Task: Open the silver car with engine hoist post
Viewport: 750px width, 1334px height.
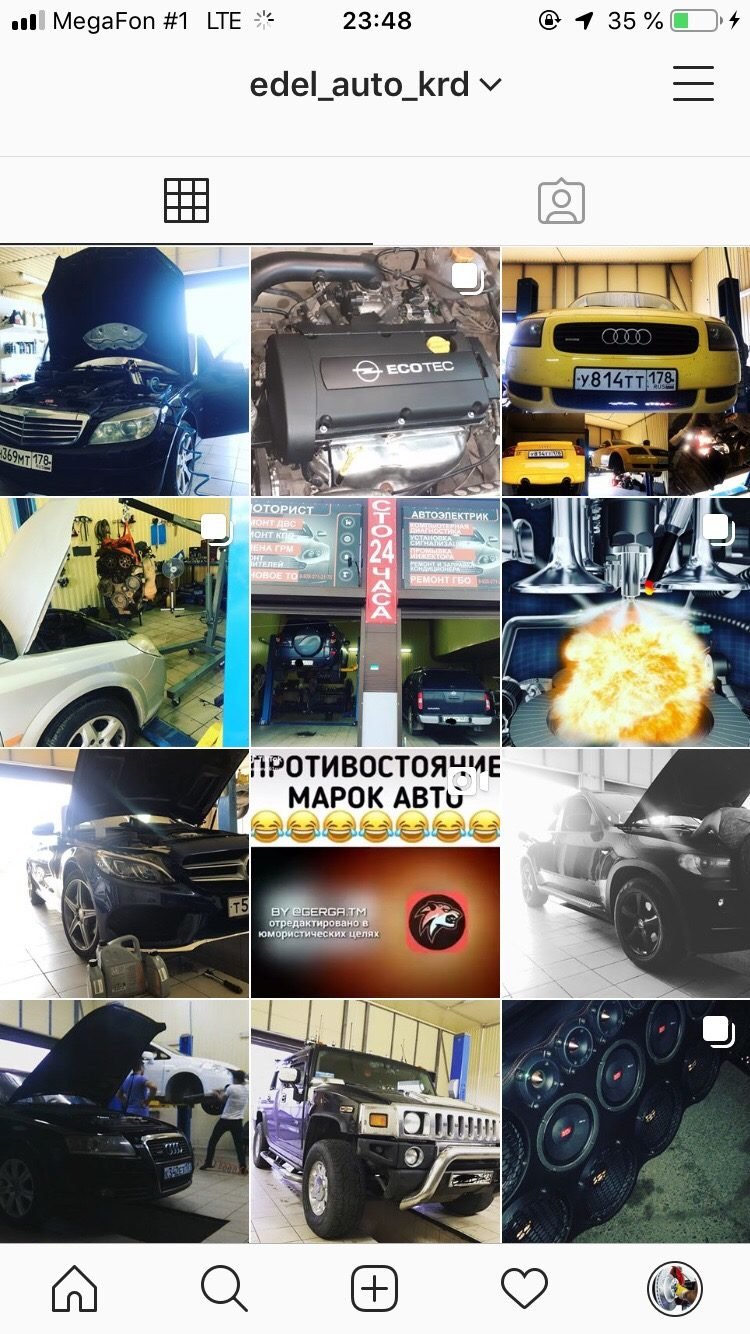Action: click(x=124, y=622)
